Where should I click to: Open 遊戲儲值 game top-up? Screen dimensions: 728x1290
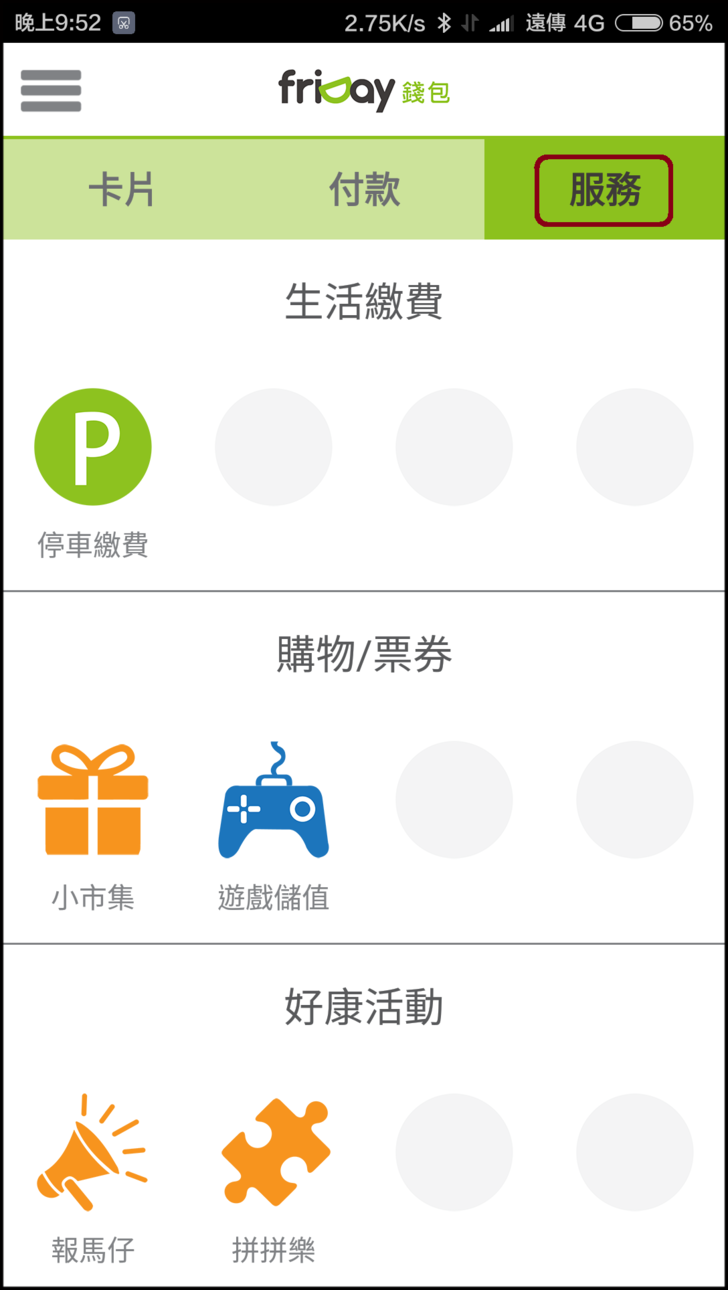[x=273, y=800]
